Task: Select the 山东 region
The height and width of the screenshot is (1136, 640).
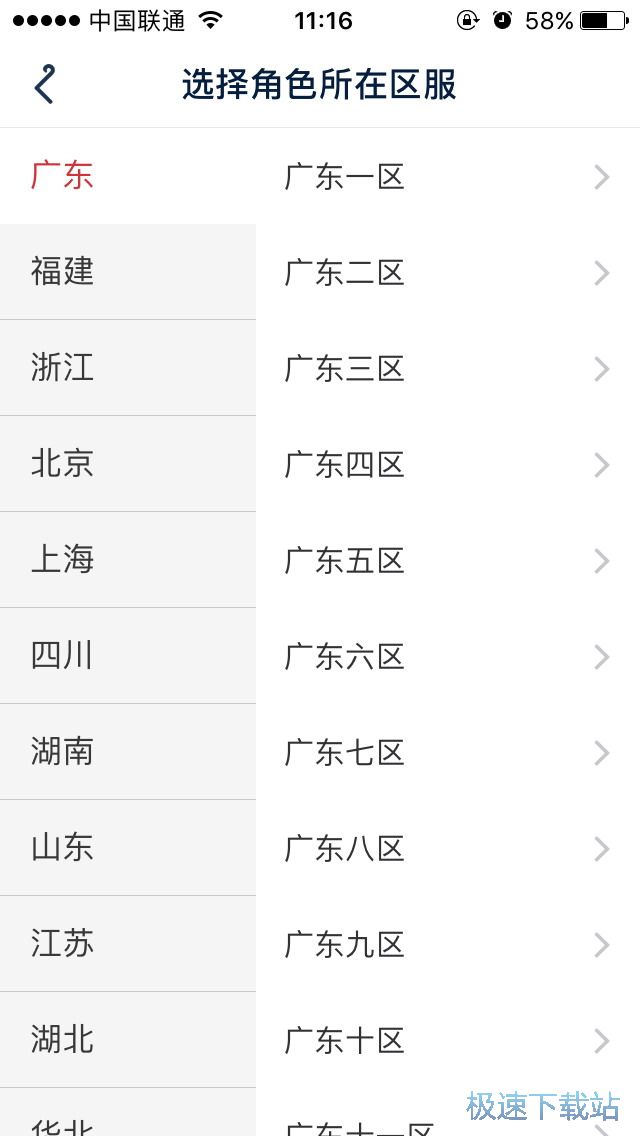Action: click(x=62, y=847)
